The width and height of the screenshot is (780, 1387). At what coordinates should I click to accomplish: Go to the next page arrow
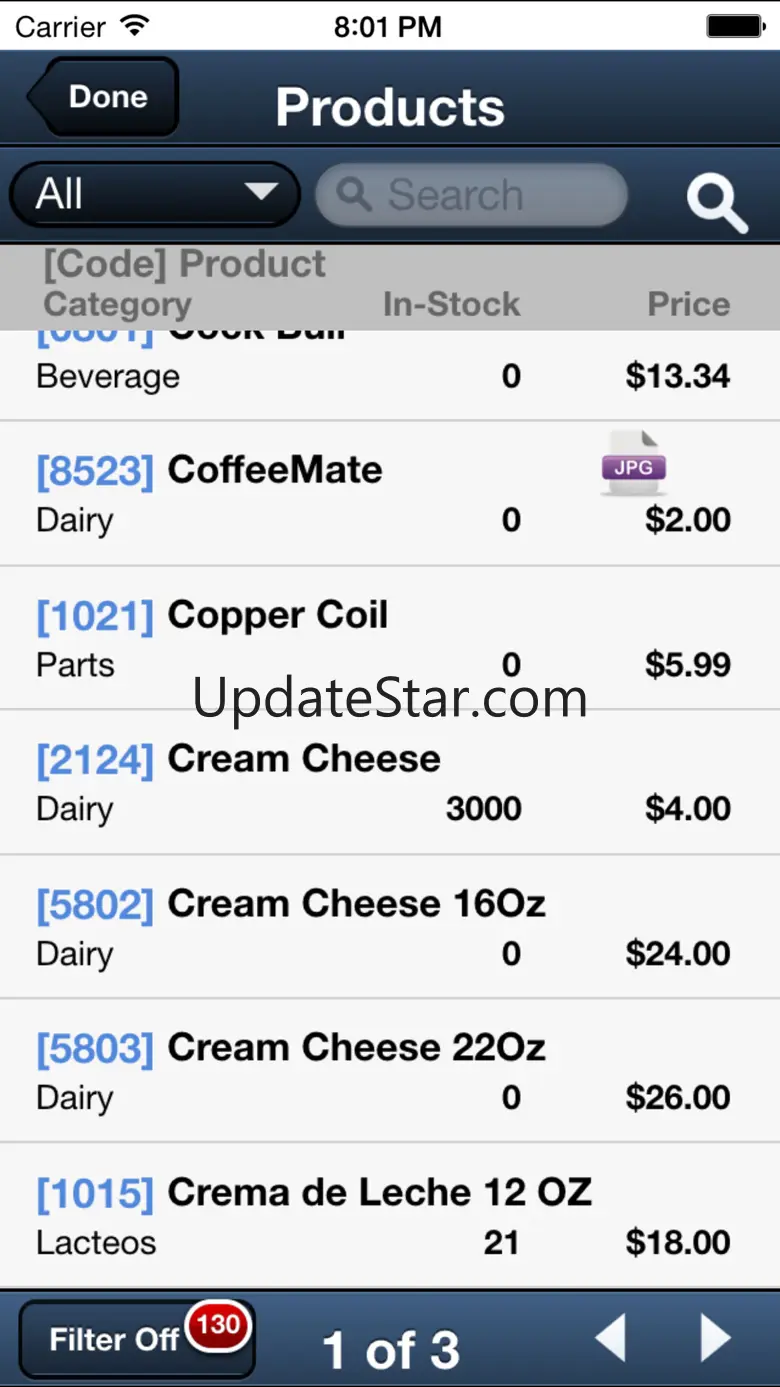(714, 1338)
